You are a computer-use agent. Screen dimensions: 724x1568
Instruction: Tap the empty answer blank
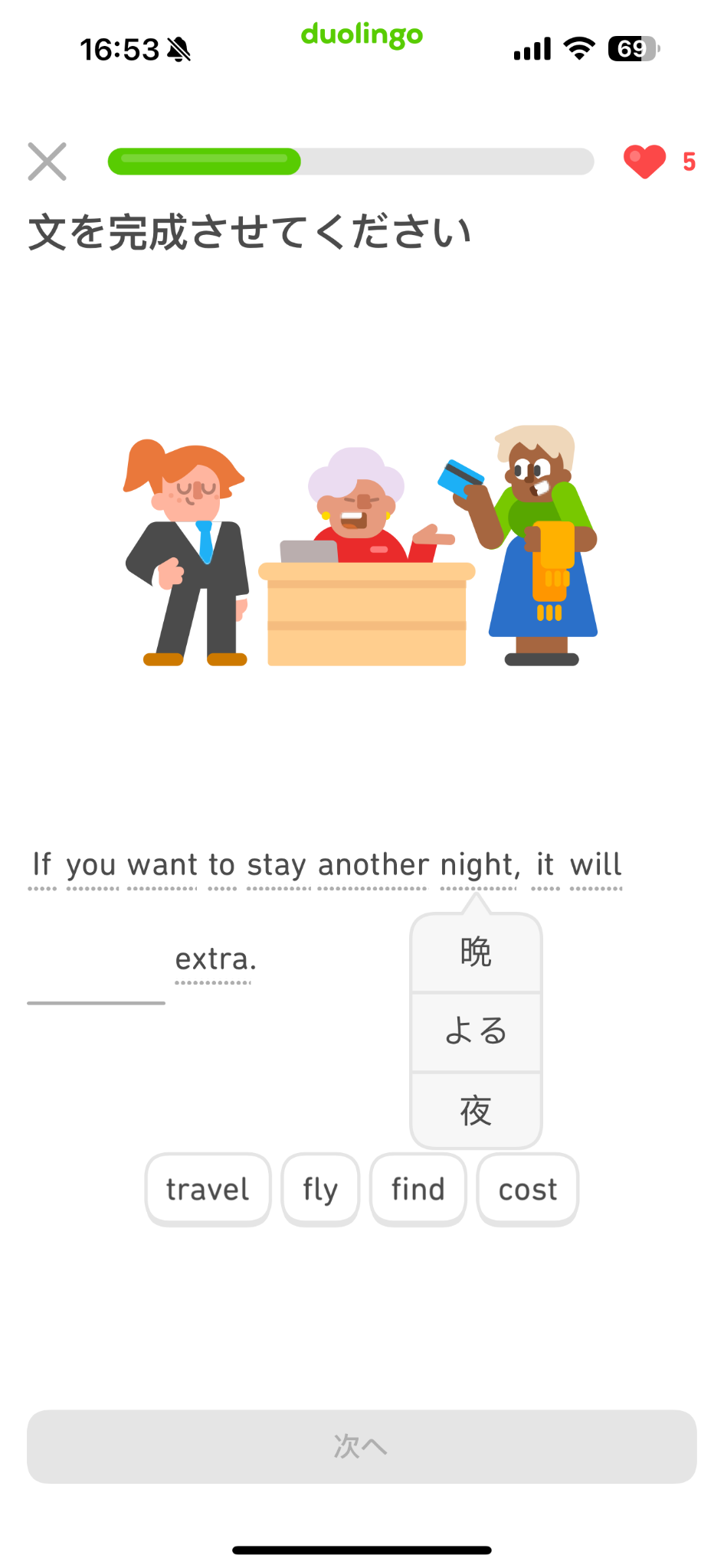[x=97, y=980]
